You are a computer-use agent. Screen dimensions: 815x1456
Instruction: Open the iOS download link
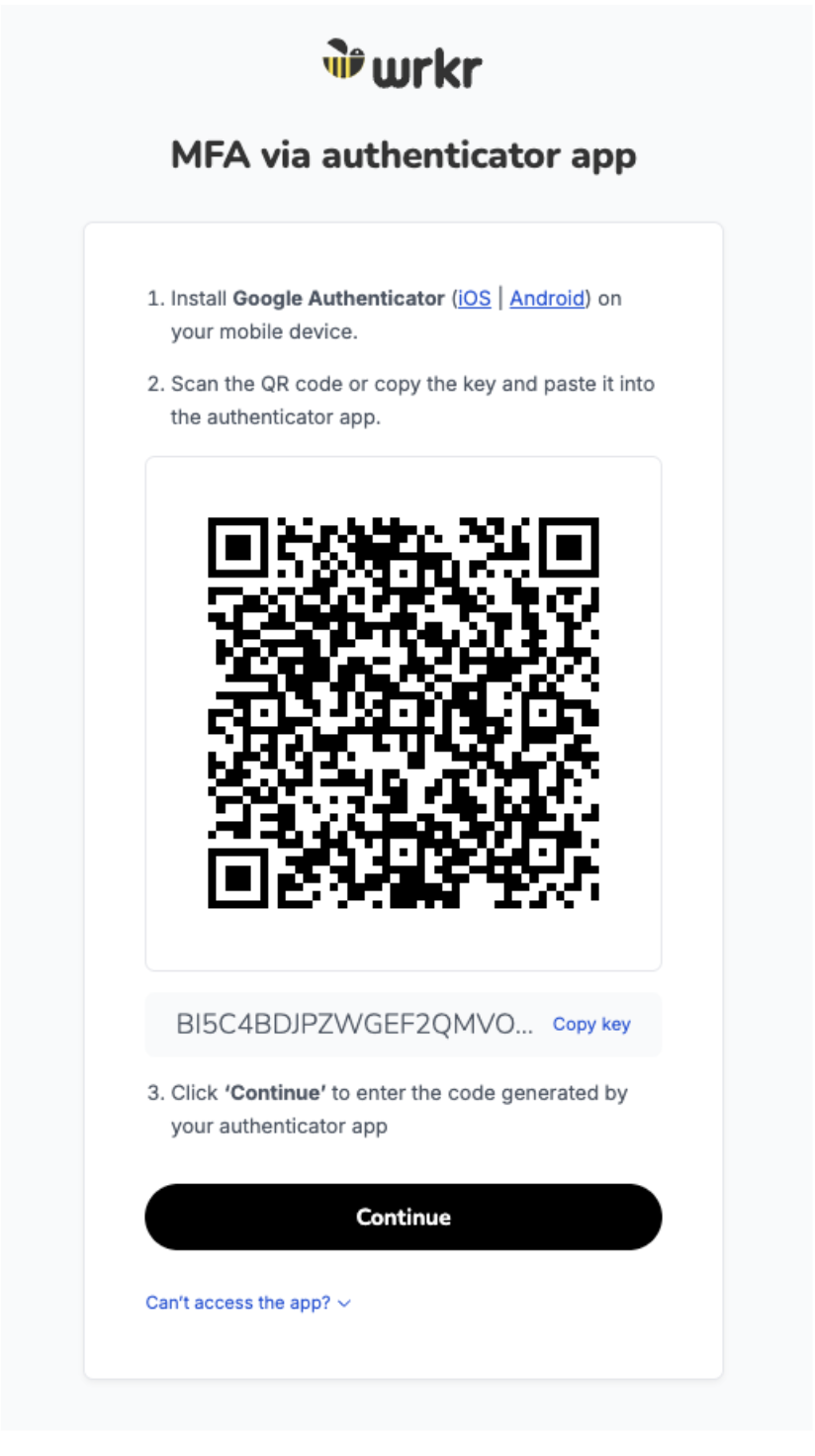click(x=474, y=298)
